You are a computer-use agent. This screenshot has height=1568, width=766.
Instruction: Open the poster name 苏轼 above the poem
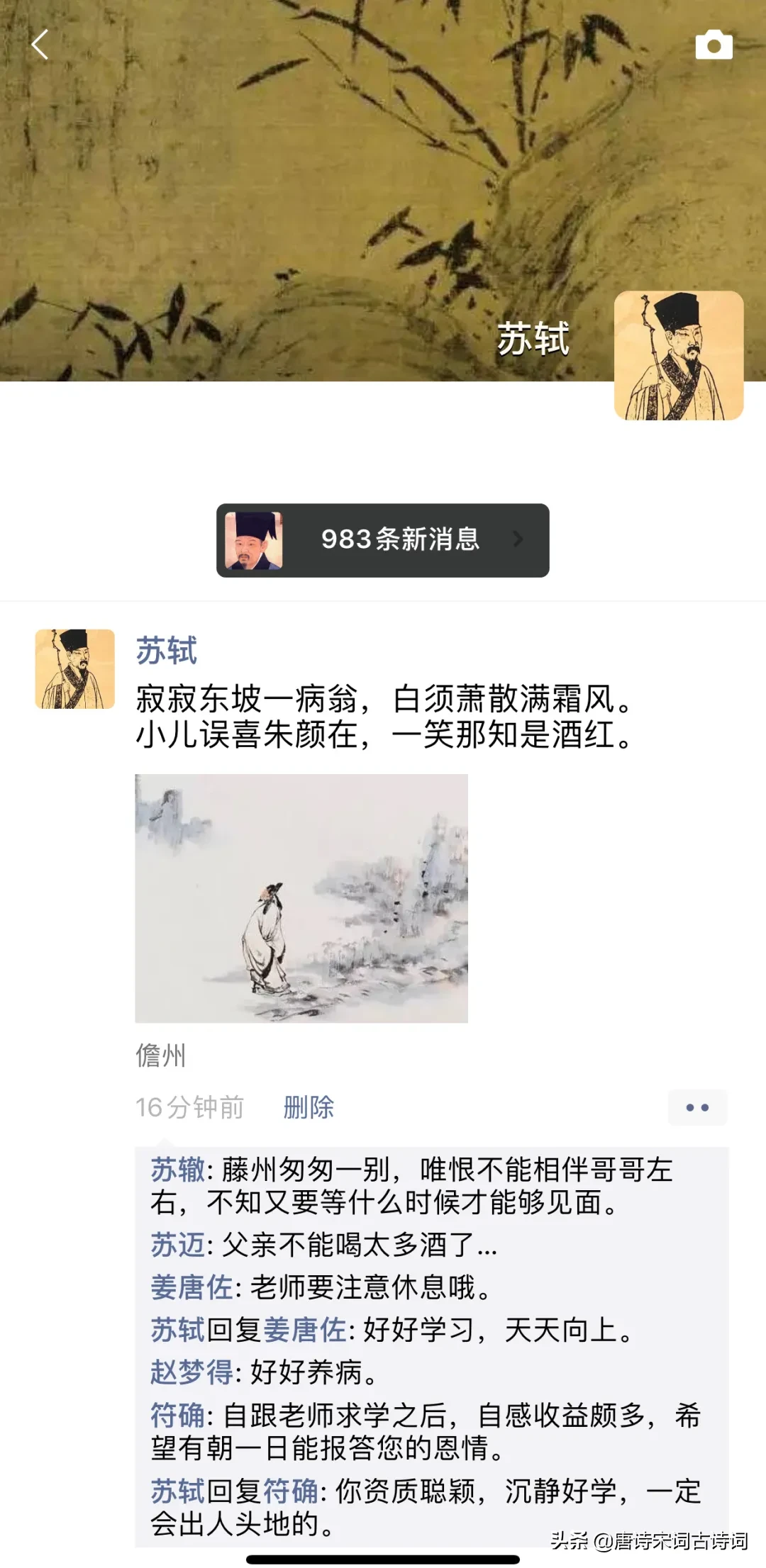(x=167, y=650)
